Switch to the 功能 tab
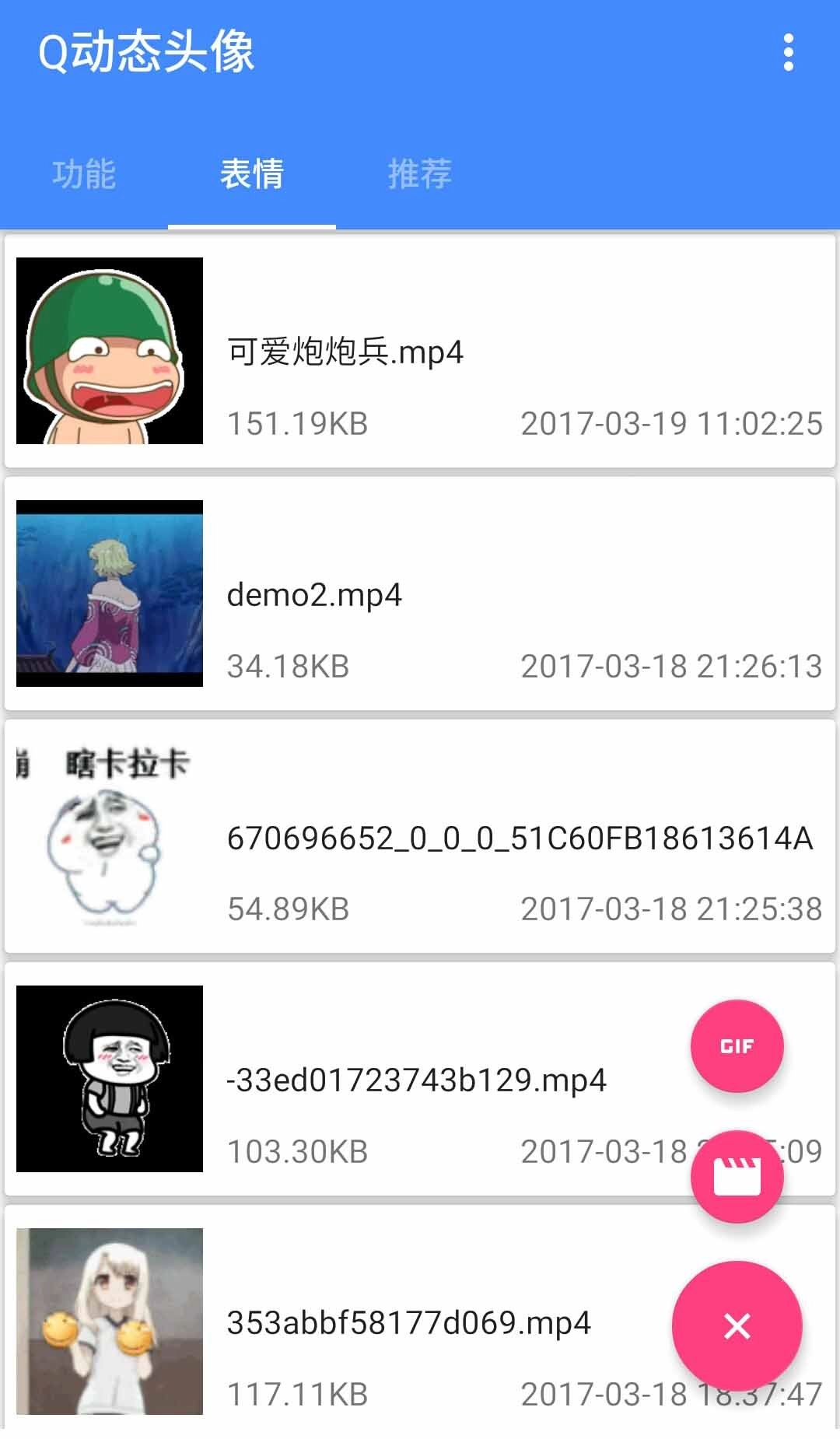 (83, 173)
